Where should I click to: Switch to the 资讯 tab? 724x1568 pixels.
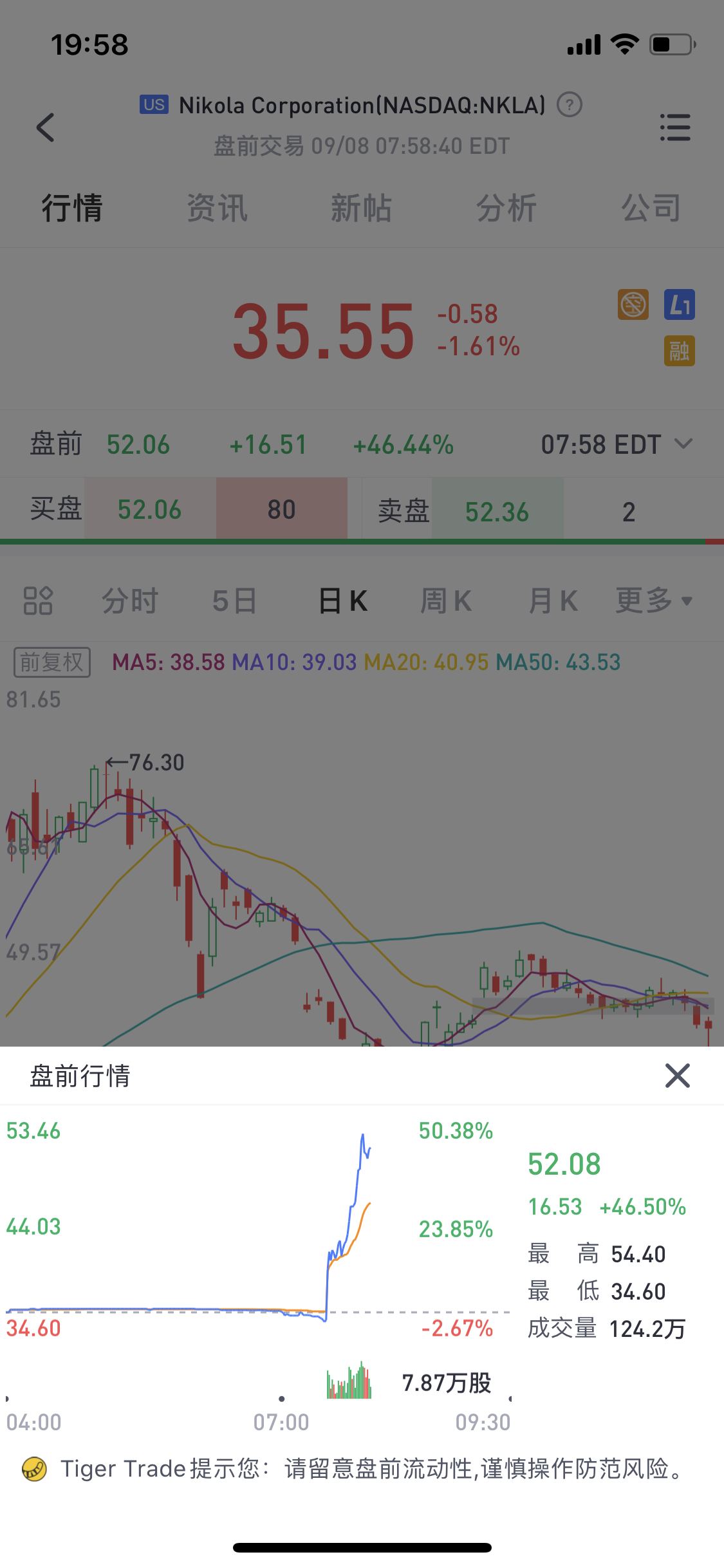click(217, 208)
